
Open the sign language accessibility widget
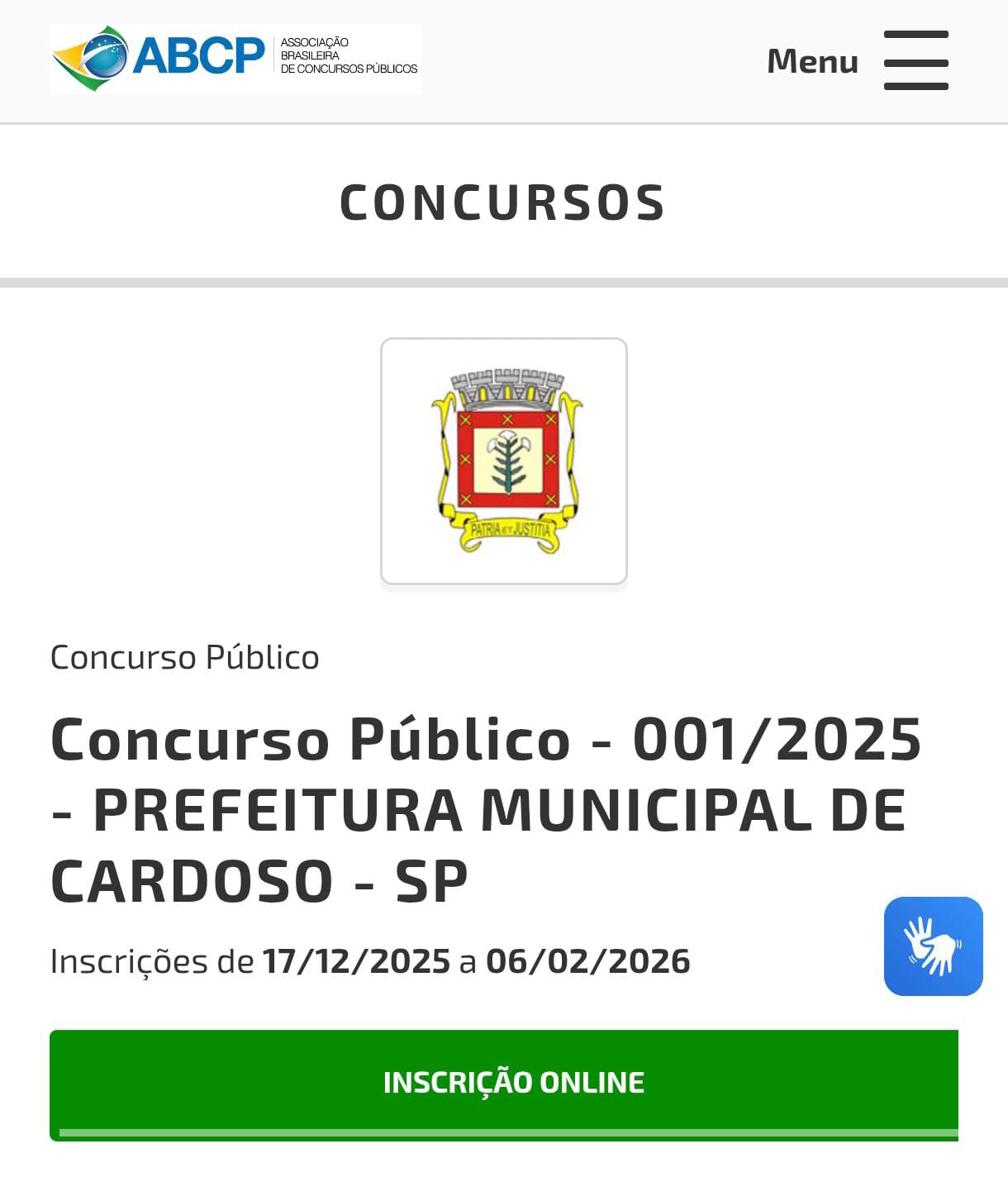[933, 946]
